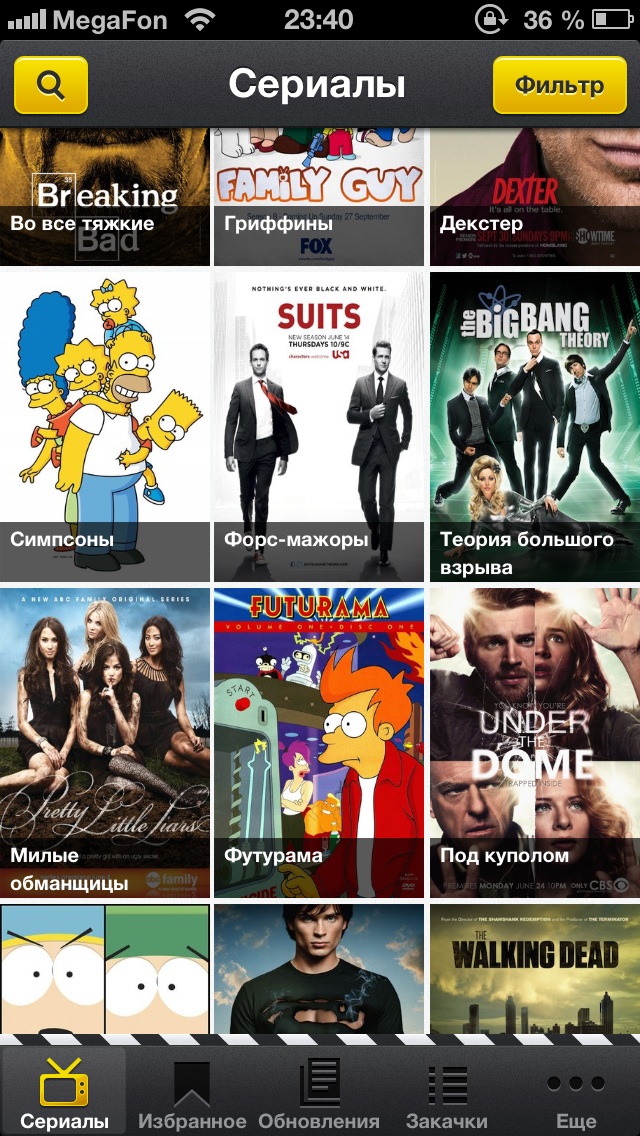Viewport: 640px width, 1136px height.
Task: Open the Во все тяжкие series tile
Action: (x=104, y=197)
